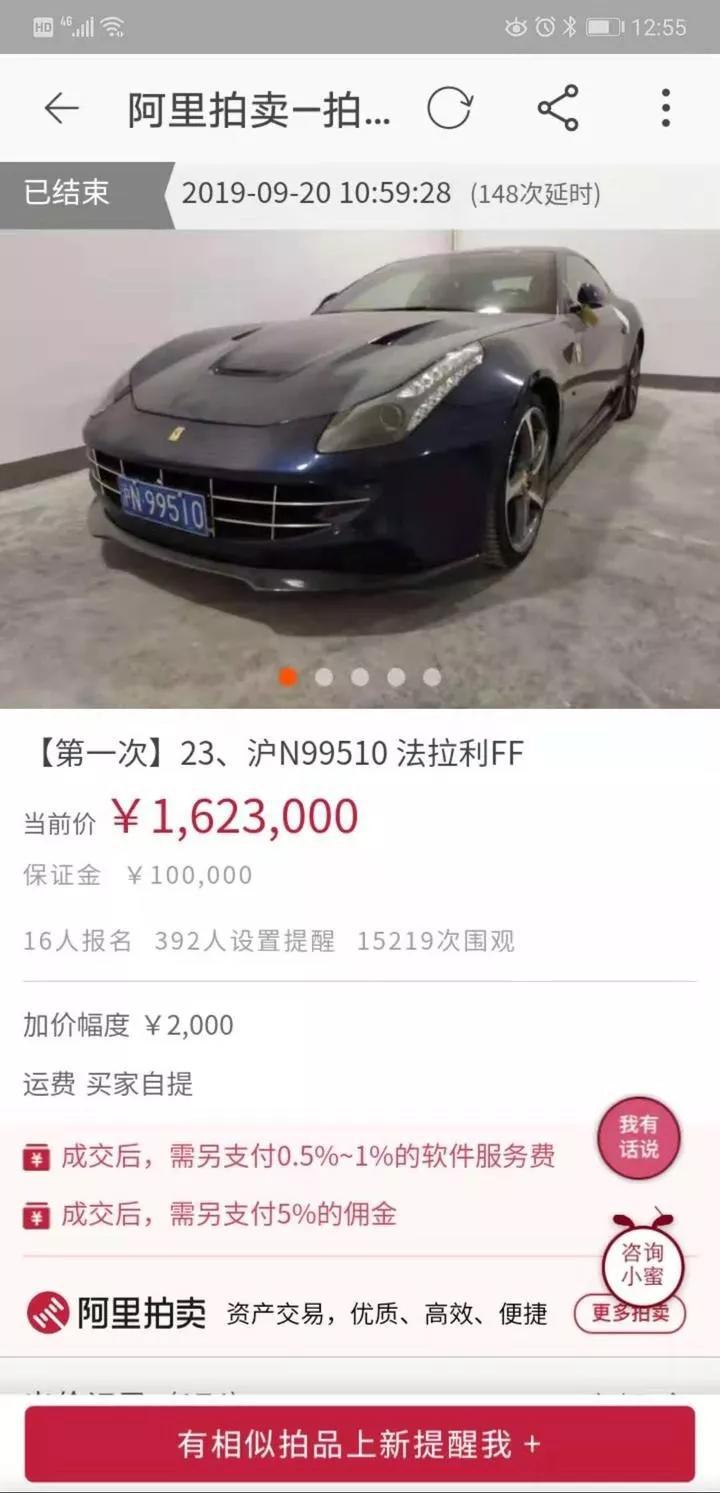Tap the 我有话说 feedback button
The image size is (720, 1493).
pos(638,1138)
